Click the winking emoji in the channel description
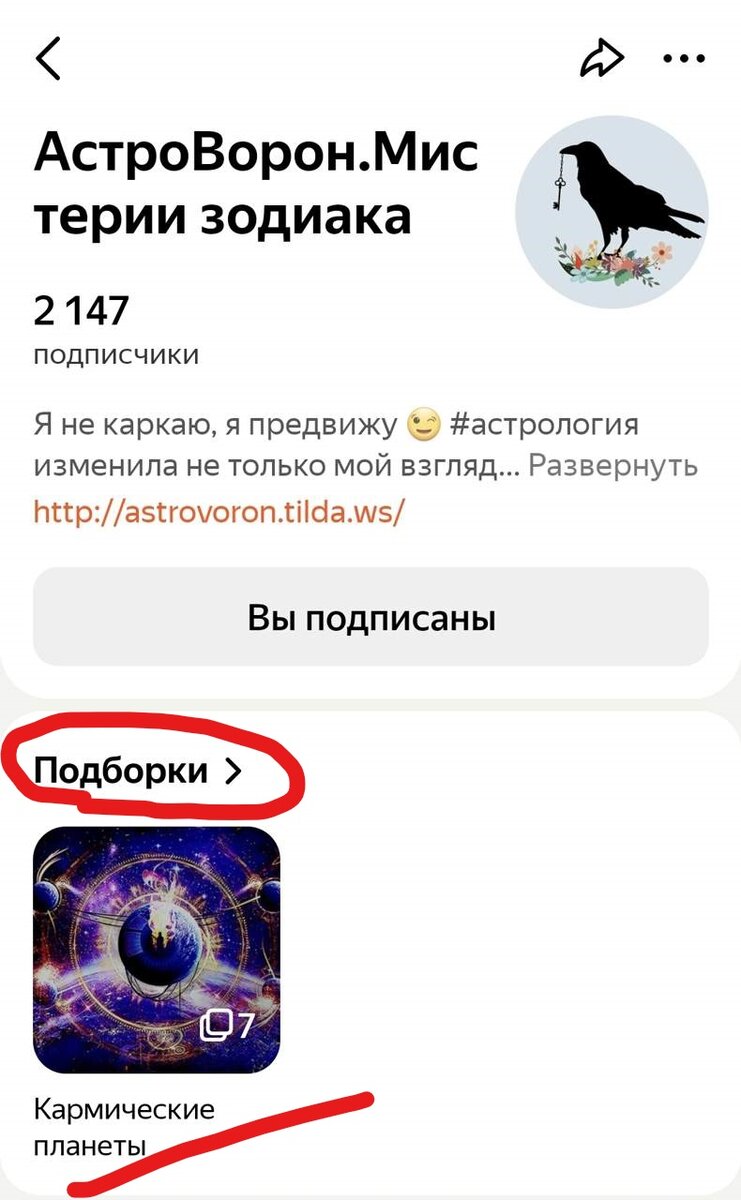 click(423, 423)
